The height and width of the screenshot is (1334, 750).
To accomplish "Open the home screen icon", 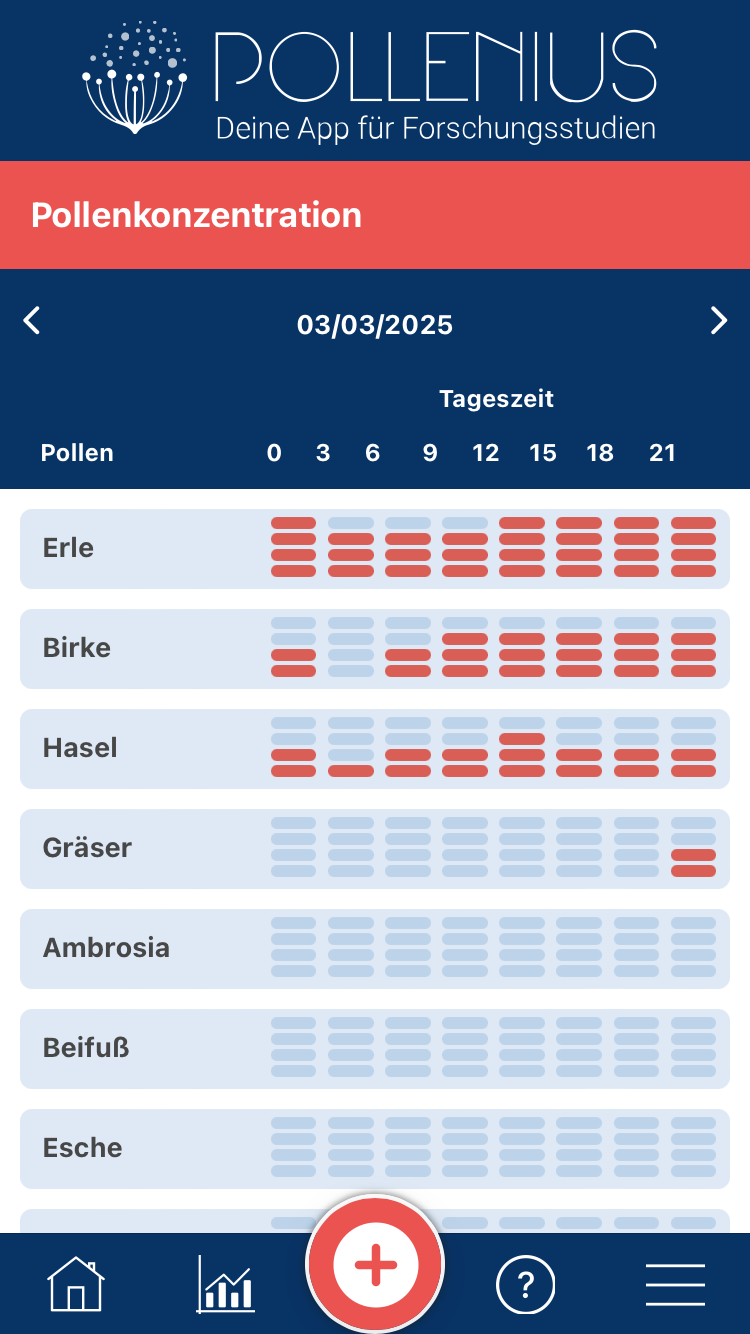I will (75, 1284).
